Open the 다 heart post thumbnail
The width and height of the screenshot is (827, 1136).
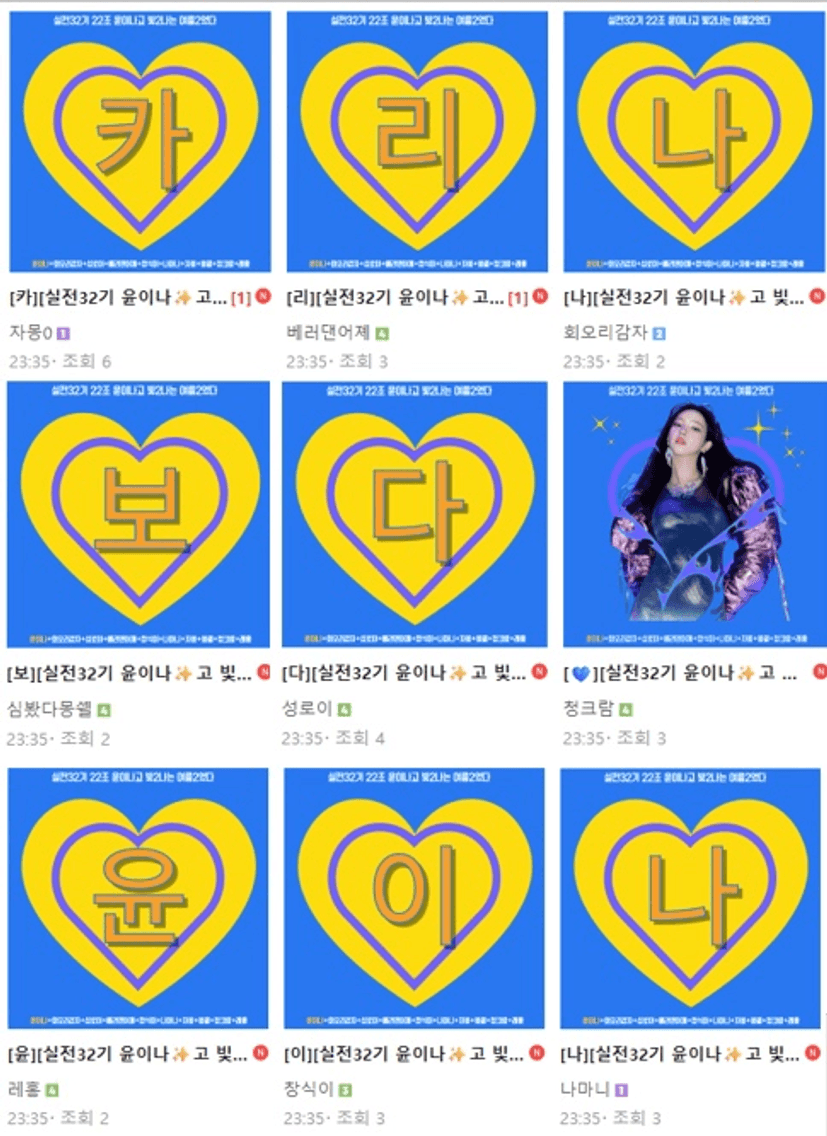414,514
